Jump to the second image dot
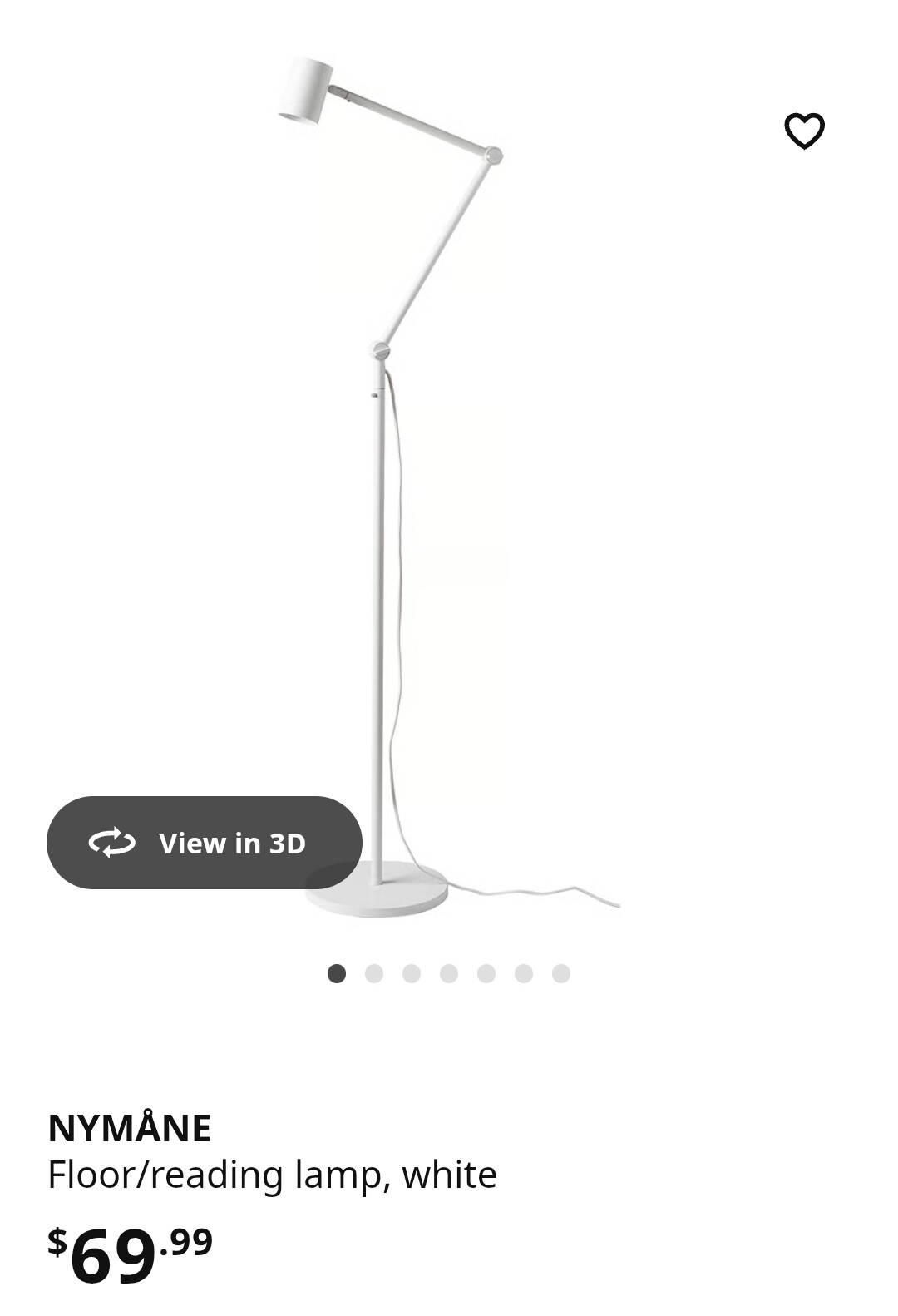Viewport: 898px width, 1316px height. (x=374, y=973)
